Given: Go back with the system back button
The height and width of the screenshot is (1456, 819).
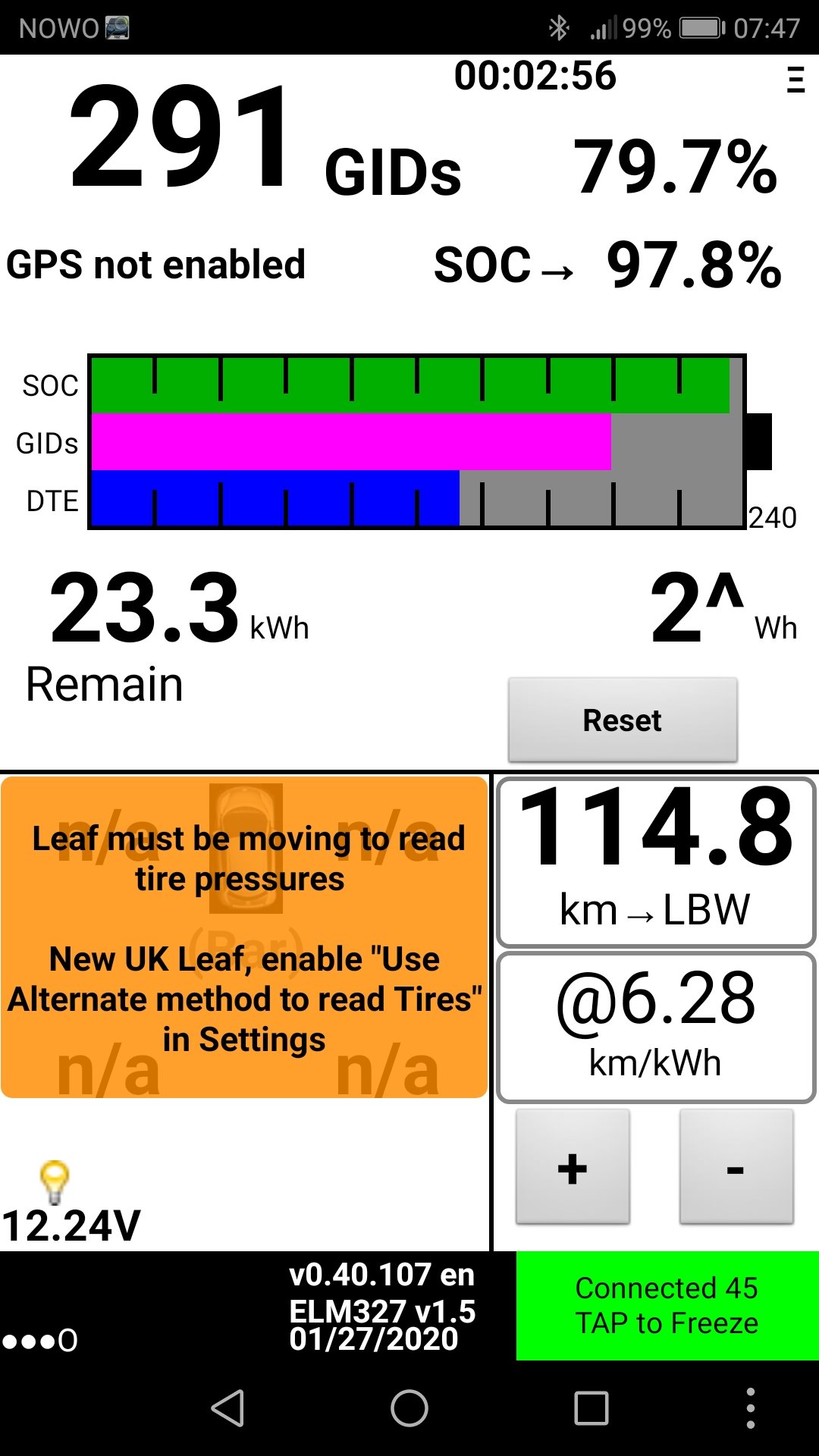Looking at the screenshot, I should pos(227,1408).
